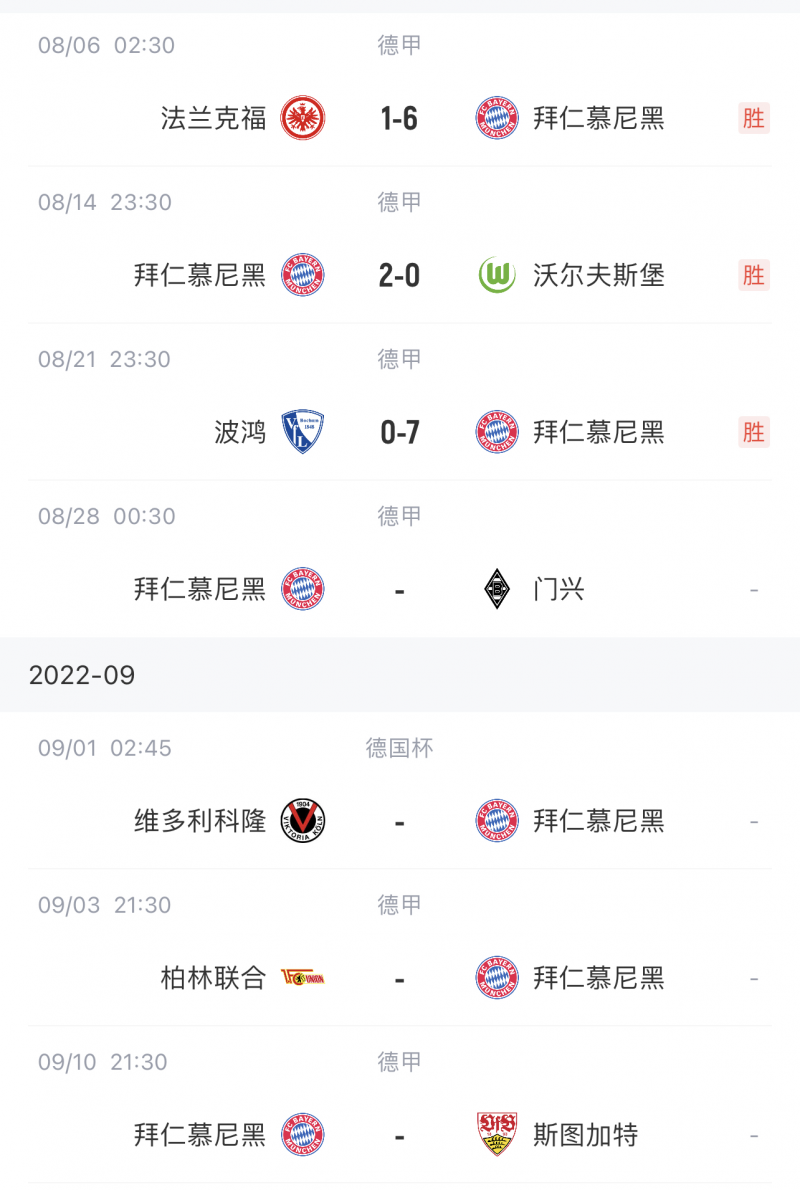Click the 09/10 21:30 match time
The image size is (800, 1190).
(x=100, y=1061)
